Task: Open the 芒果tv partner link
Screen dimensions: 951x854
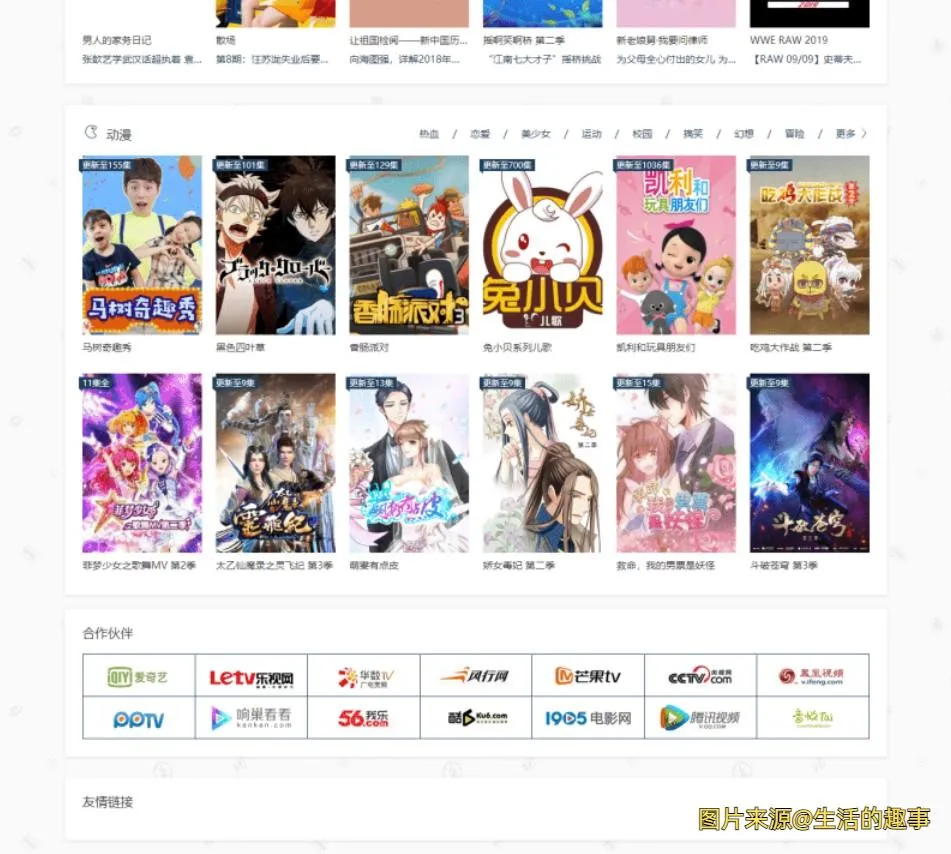Action: coord(588,677)
